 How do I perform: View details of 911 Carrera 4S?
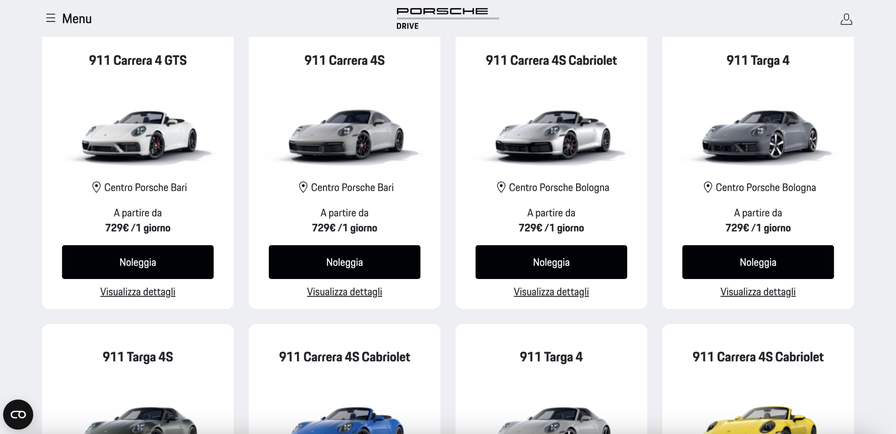[x=344, y=292]
